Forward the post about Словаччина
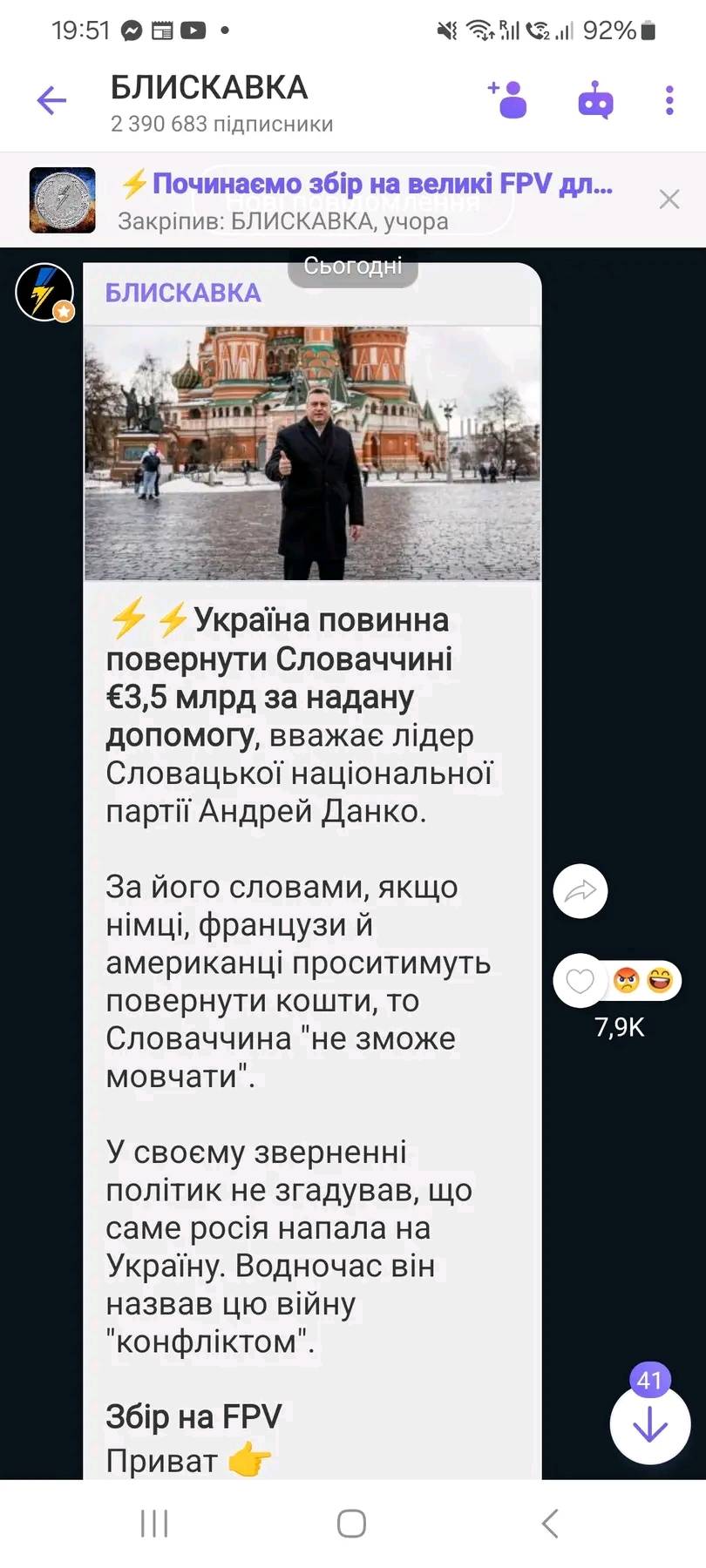This screenshot has width=706, height=1568. [x=580, y=891]
